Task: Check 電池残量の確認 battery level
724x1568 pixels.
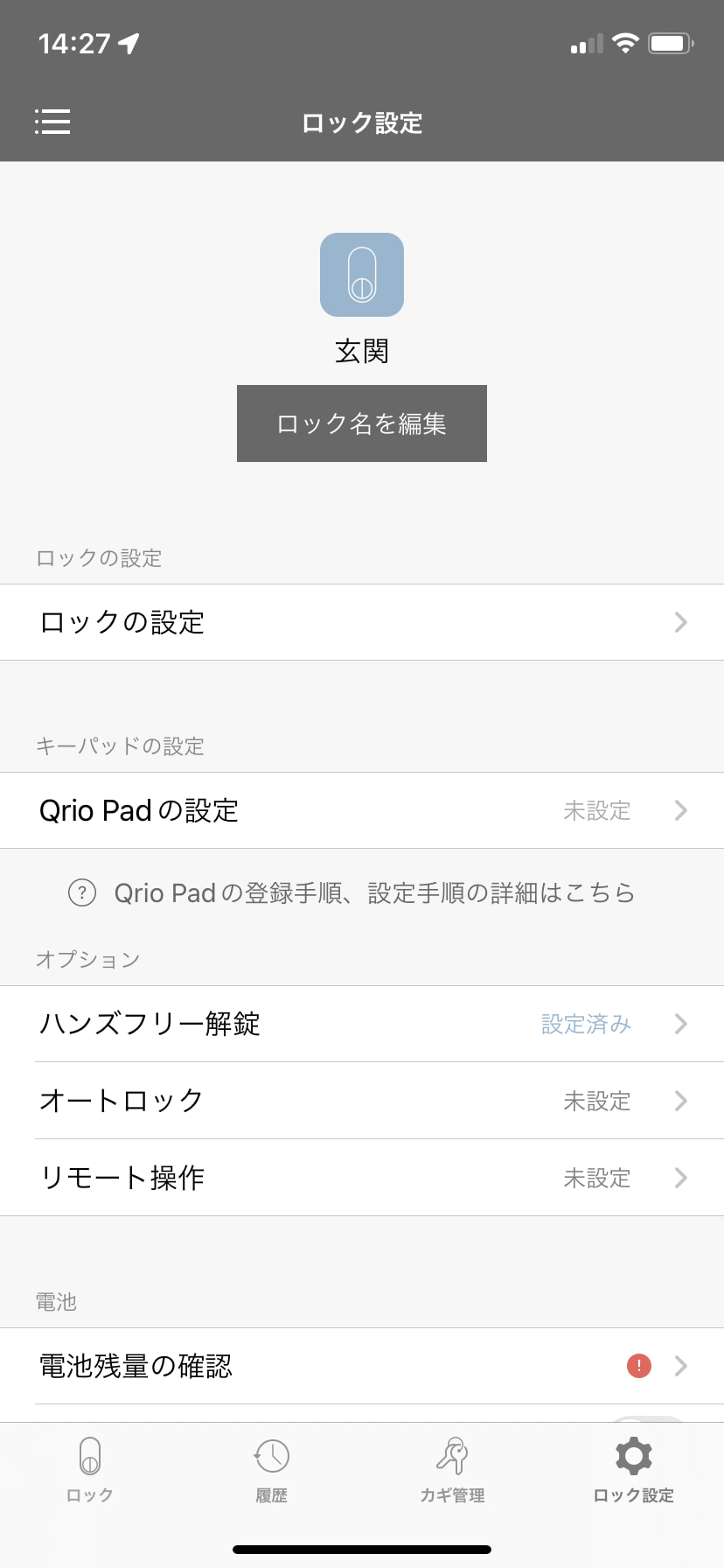Action: coord(362,1366)
